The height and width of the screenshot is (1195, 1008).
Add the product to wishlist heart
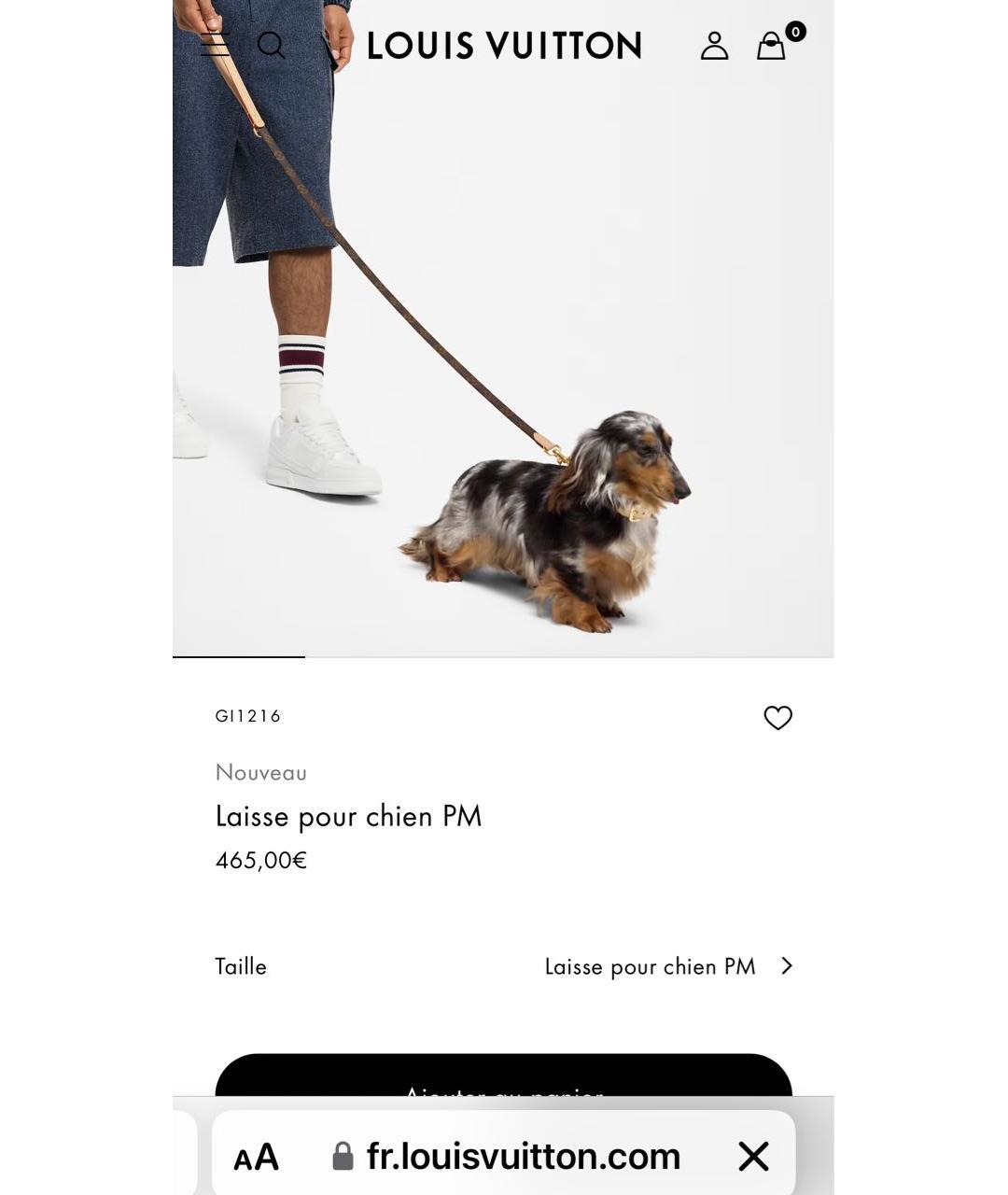[x=777, y=717]
